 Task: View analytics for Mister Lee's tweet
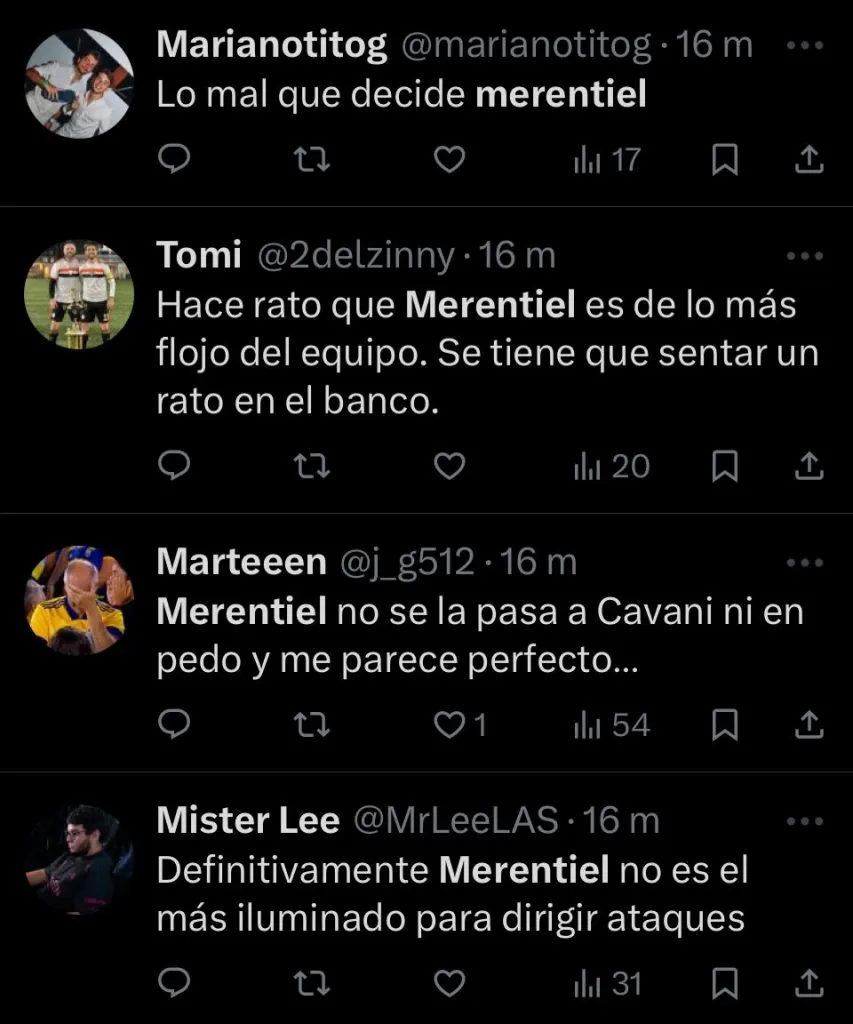[x=607, y=983]
